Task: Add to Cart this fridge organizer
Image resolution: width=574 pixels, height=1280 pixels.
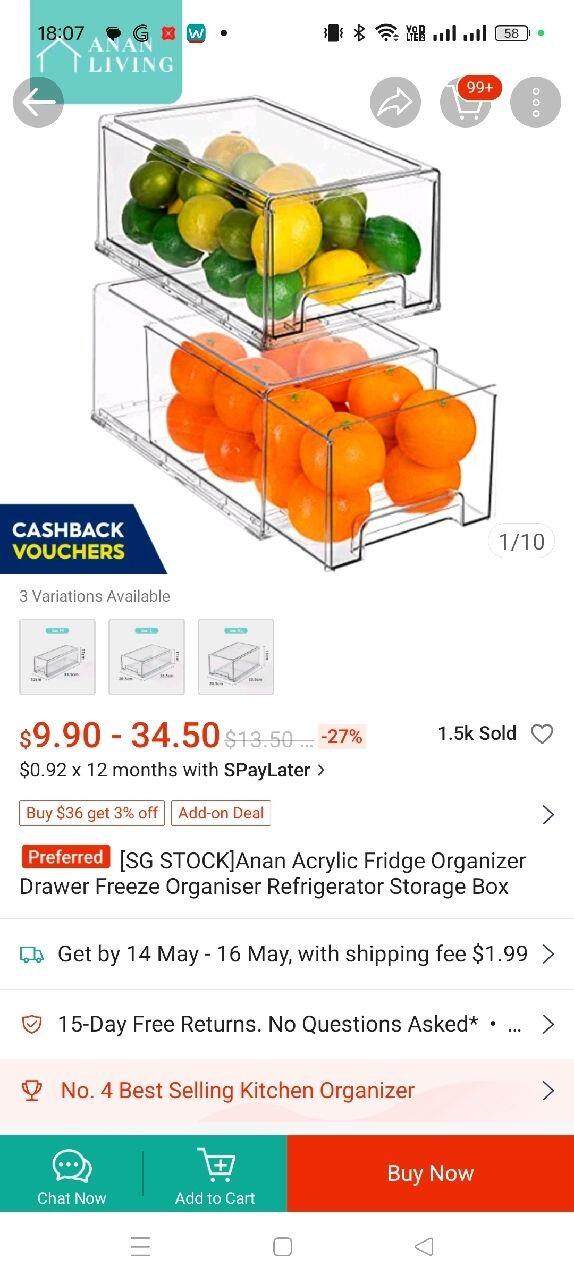Action: (215, 1174)
